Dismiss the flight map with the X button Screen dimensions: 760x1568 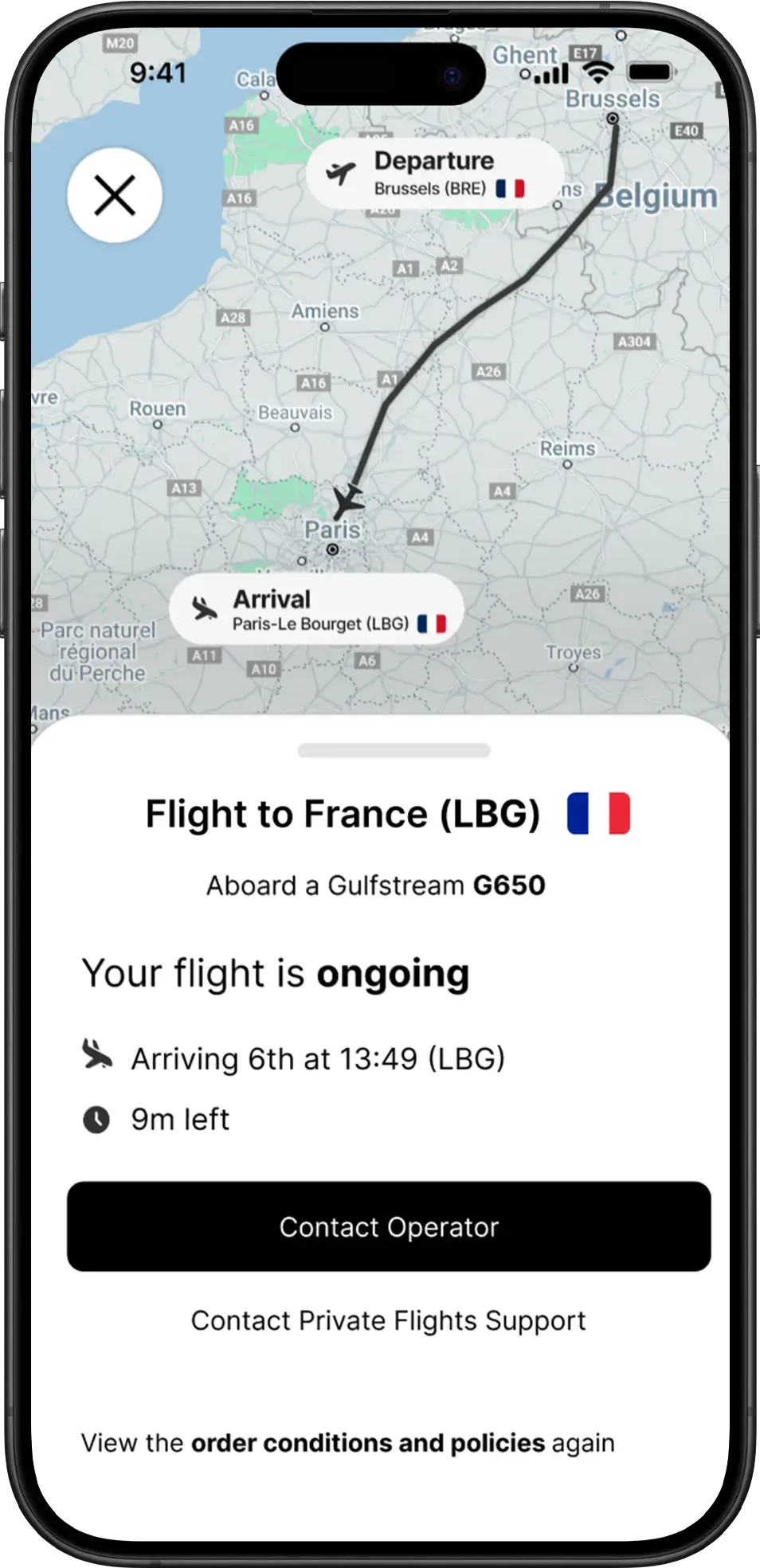click(115, 194)
